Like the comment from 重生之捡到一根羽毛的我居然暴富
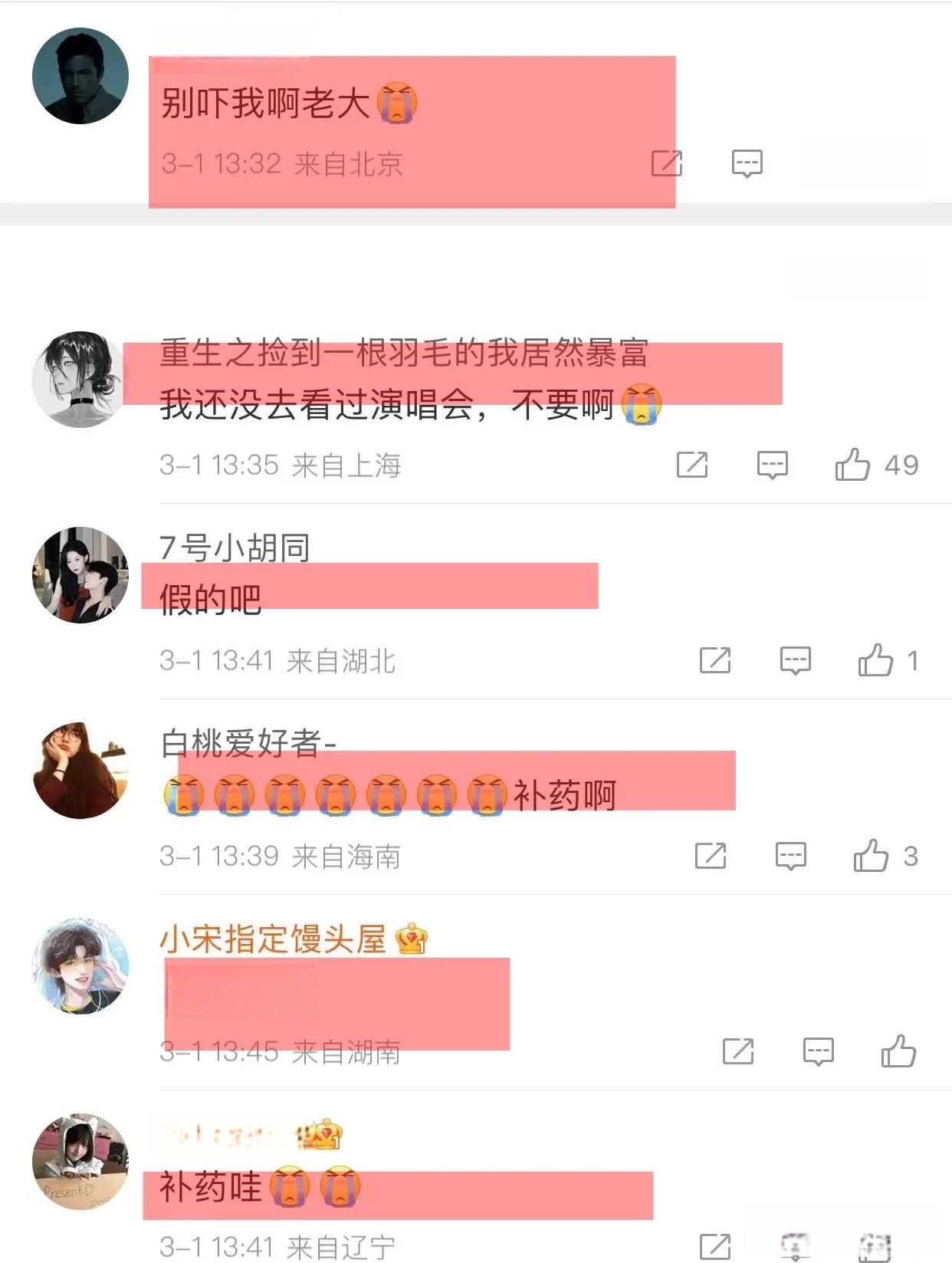The image size is (952, 1263). tap(852, 465)
